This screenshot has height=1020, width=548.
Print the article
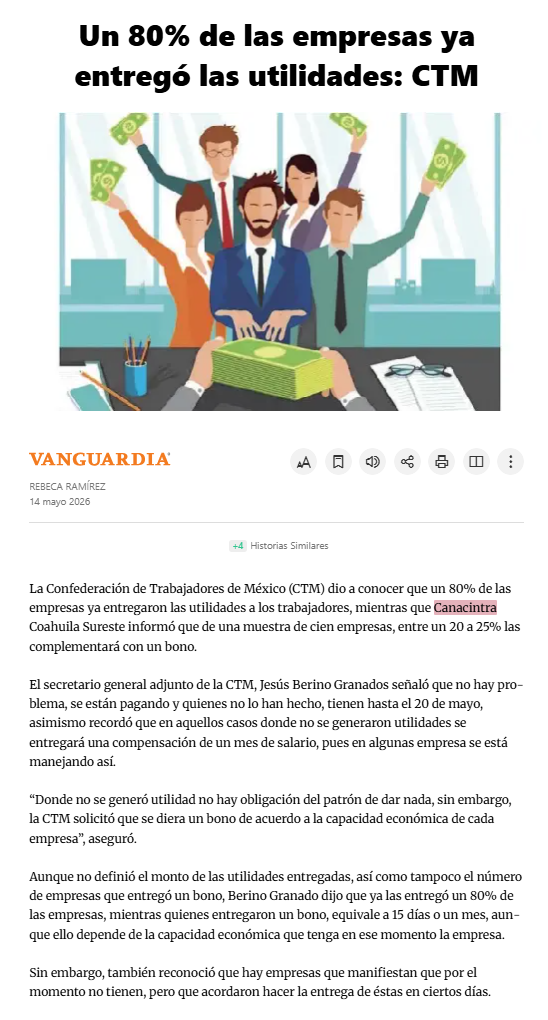441,462
